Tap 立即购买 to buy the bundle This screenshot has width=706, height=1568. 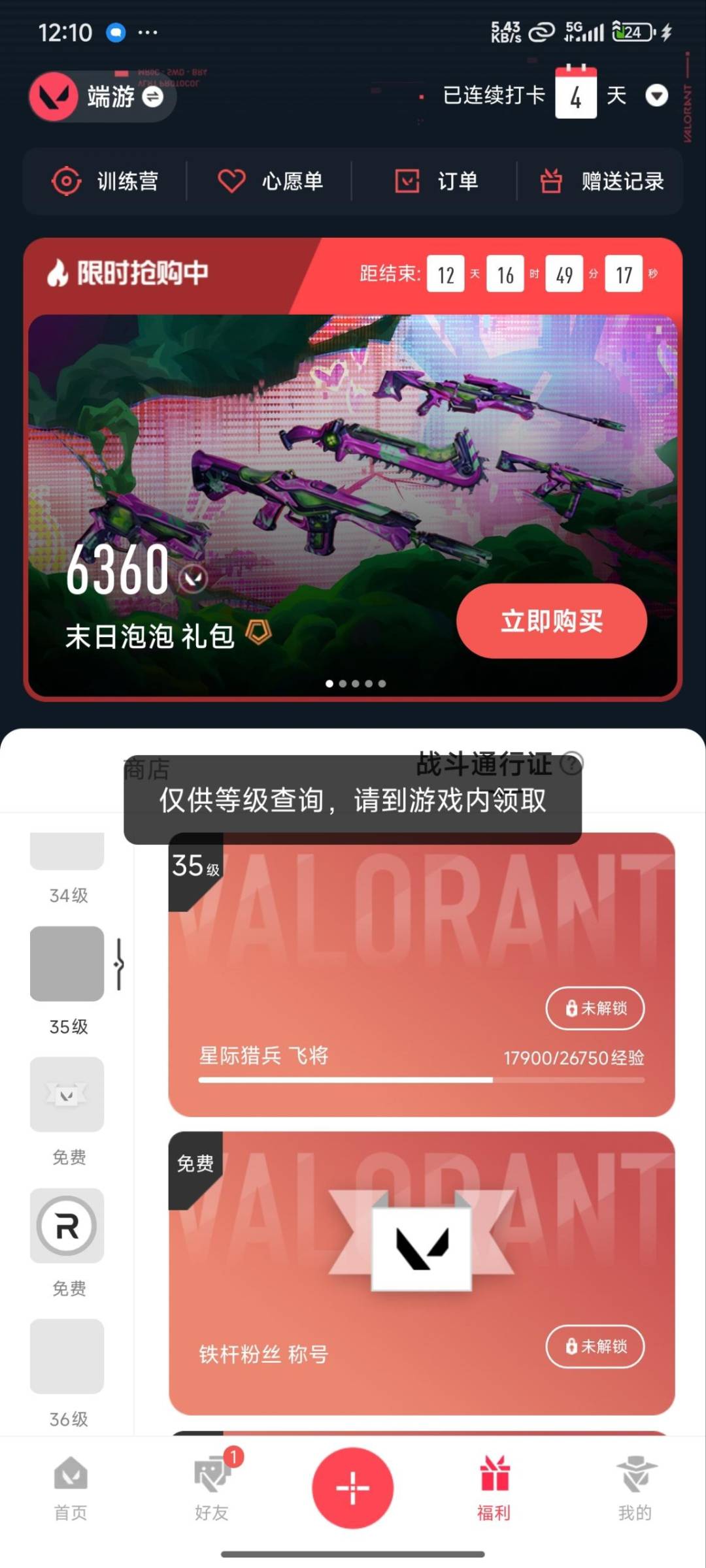pyautogui.click(x=552, y=621)
